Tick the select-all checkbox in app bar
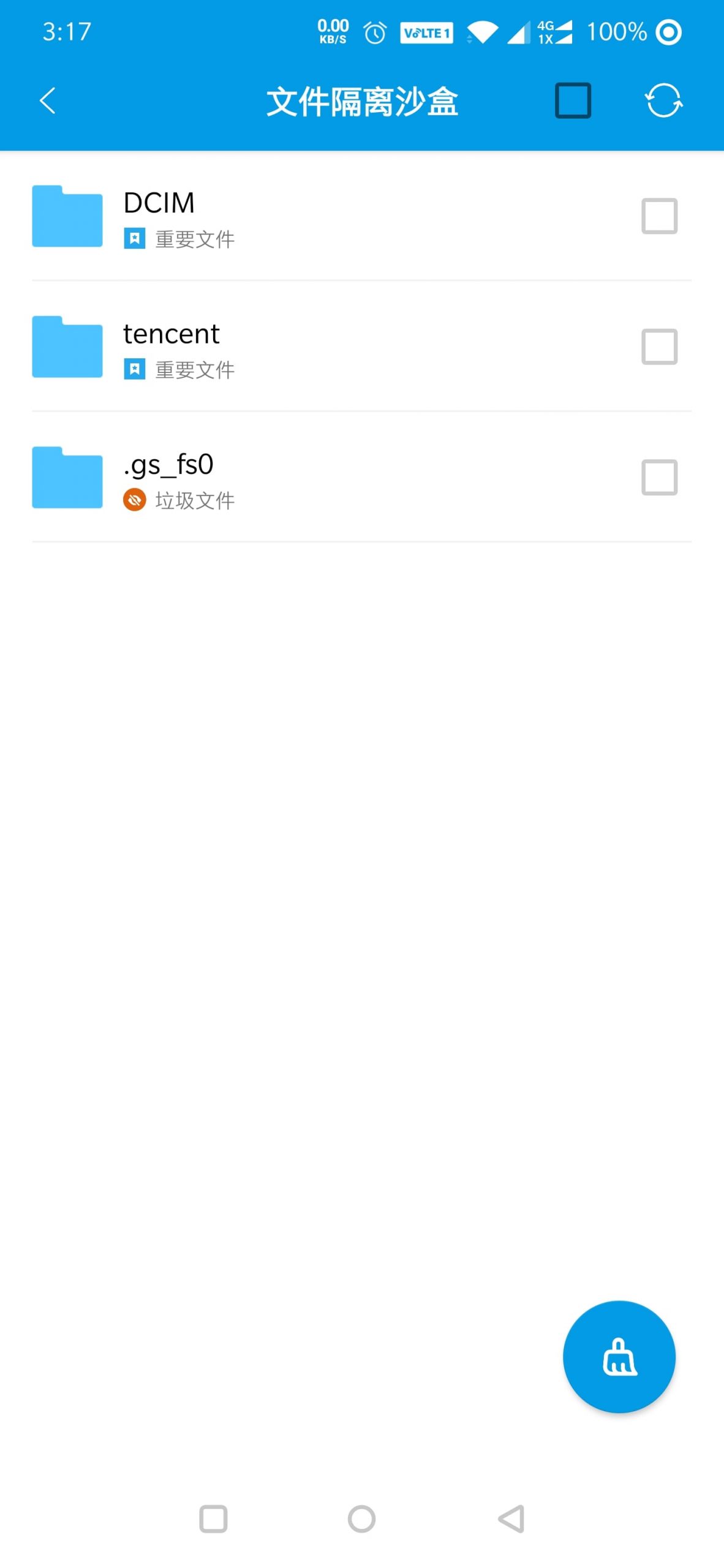Screen dimensions: 724x1568 click(573, 100)
